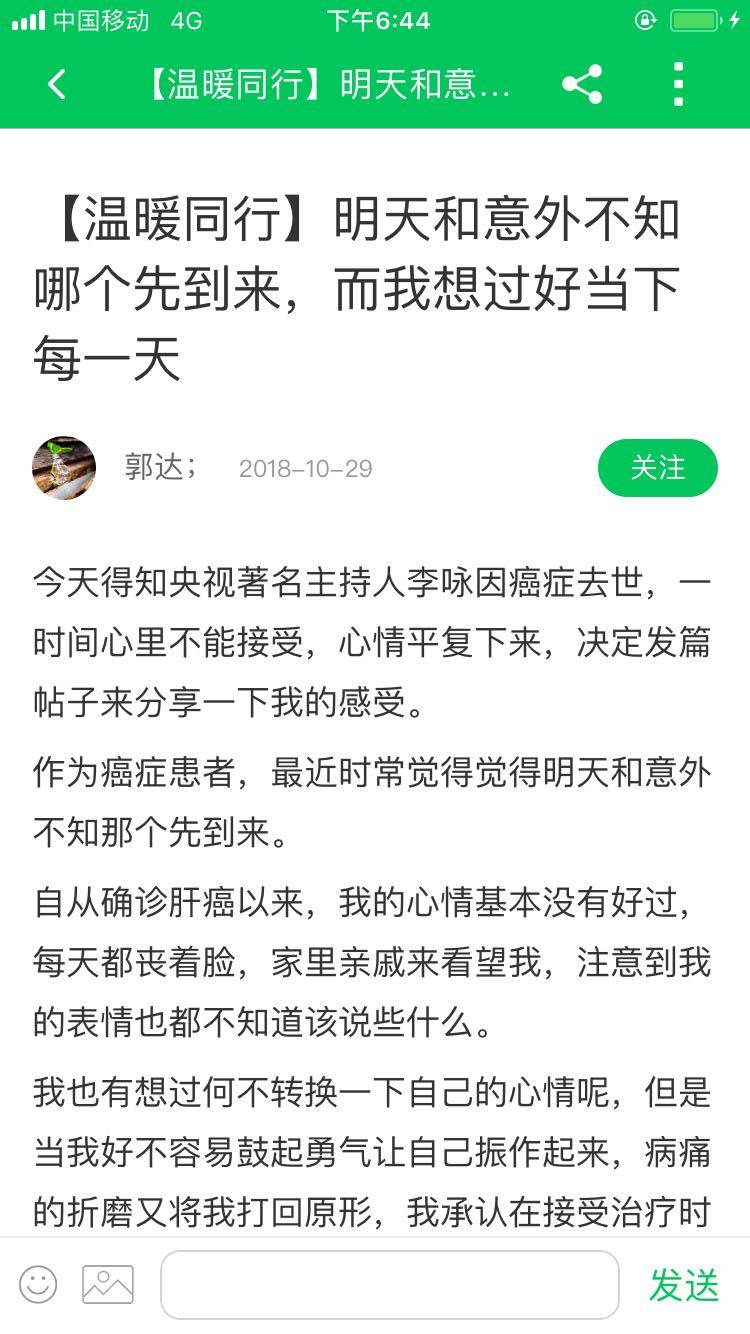Go back using the arrow icon
This screenshot has height=1334, width=750.
(x=57, y=85)
